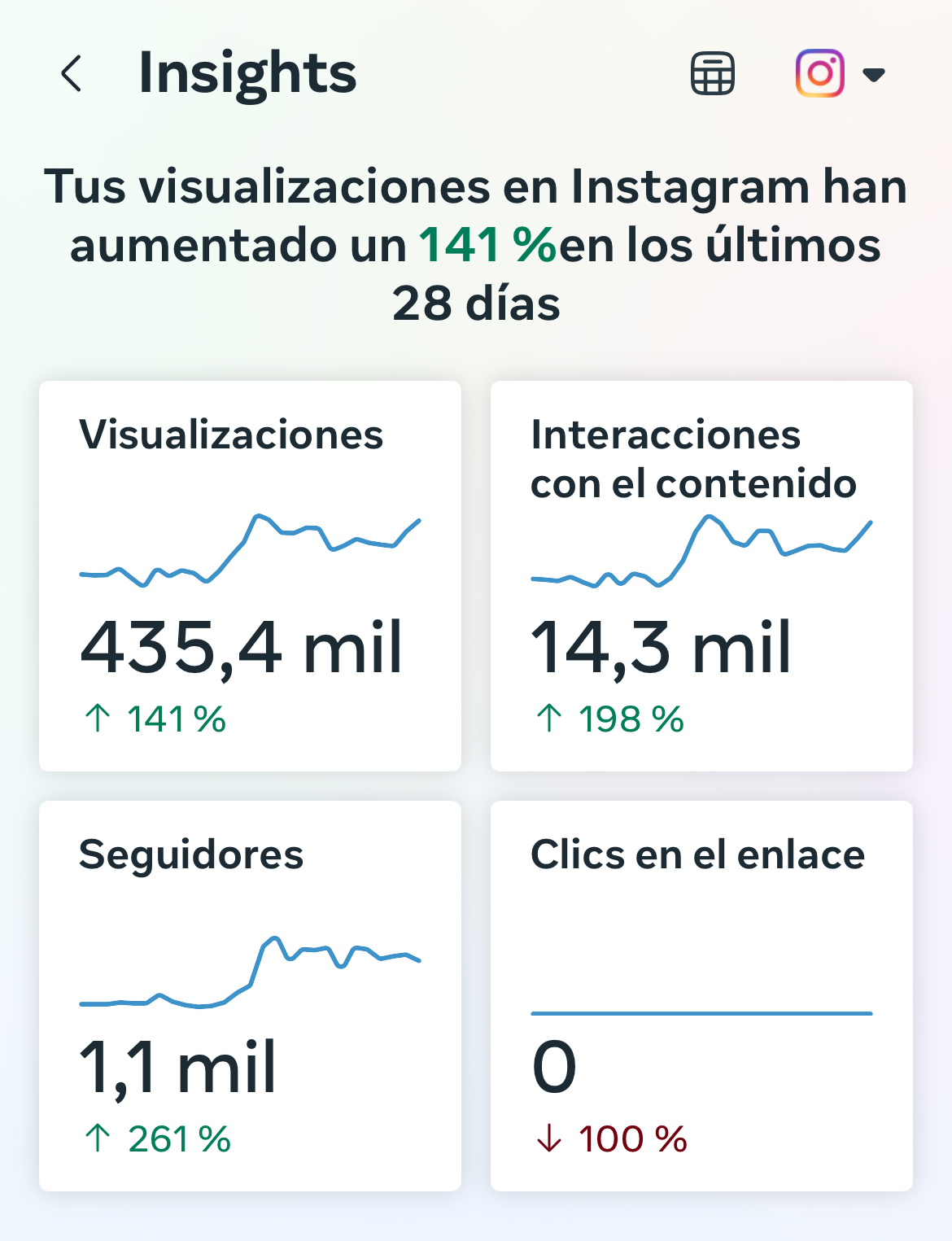Open the Visualizaciones card
952x1241 pixels.
(x=250, y=575)
